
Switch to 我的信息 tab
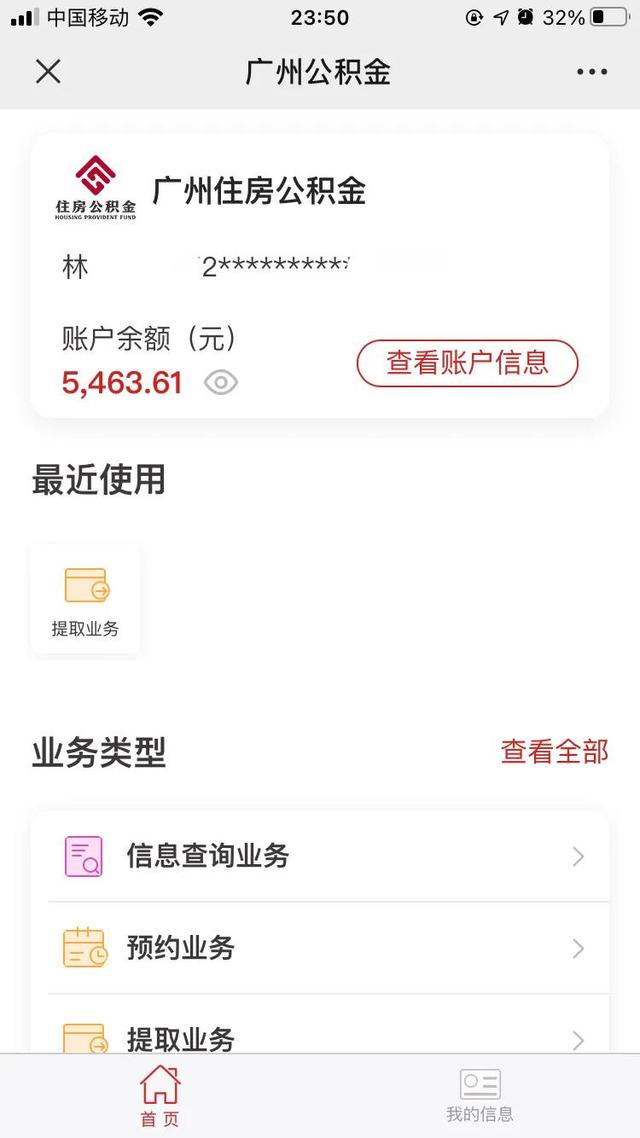(480, 1096)
